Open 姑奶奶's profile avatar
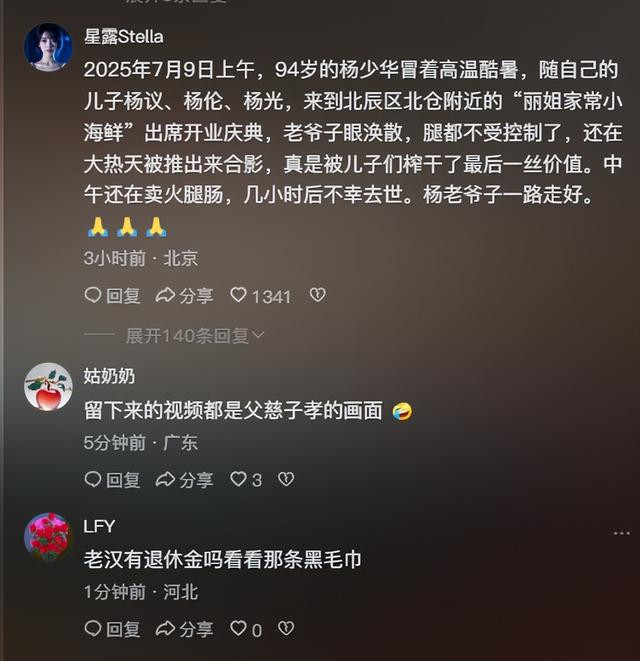Viewport: 640px width, 661px height. [47, 387]
